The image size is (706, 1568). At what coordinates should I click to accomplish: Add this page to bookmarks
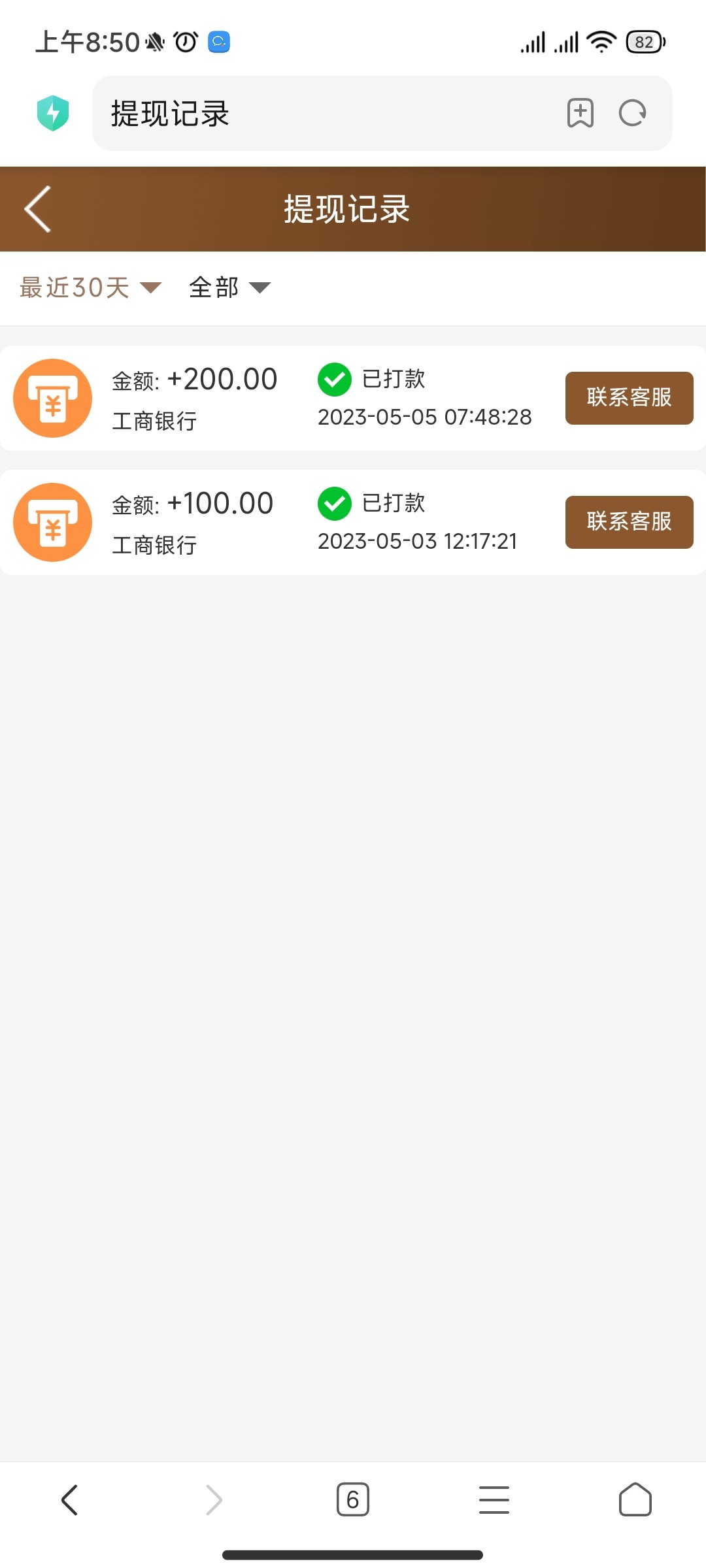pos(580,114)
